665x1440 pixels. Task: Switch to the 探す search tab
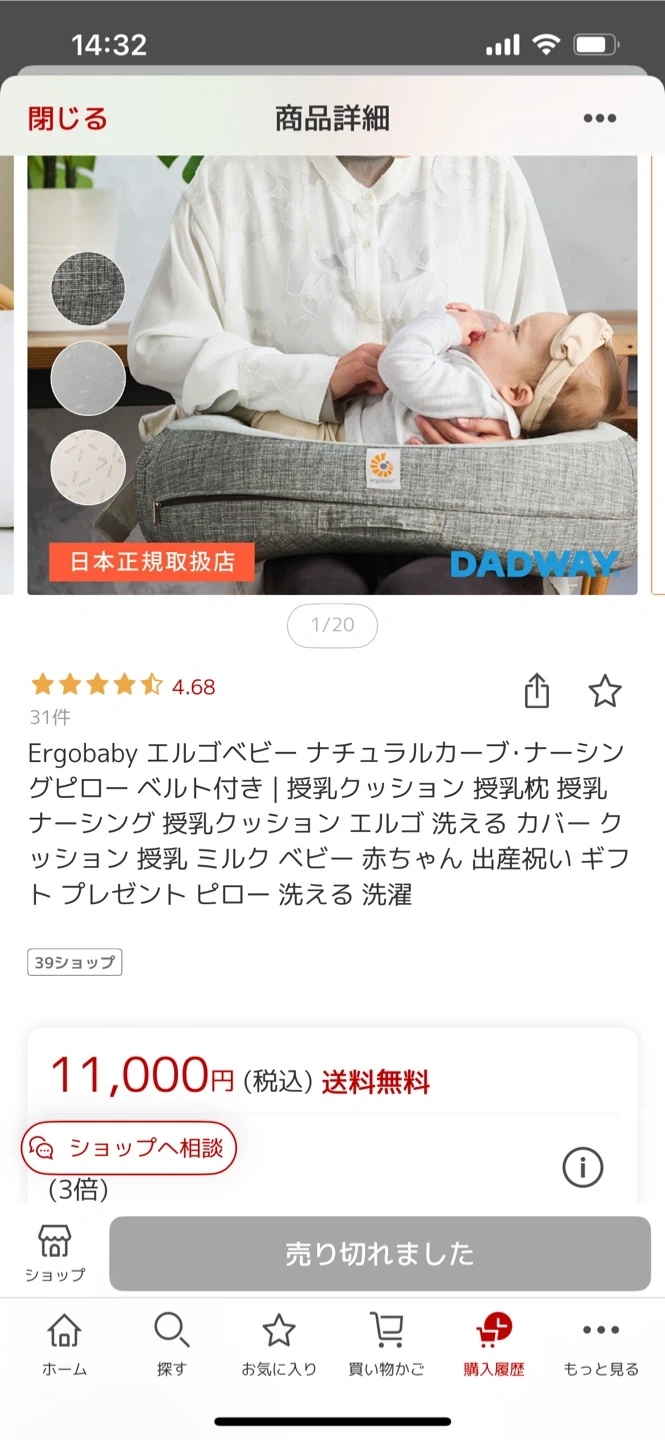[171, 1344]
